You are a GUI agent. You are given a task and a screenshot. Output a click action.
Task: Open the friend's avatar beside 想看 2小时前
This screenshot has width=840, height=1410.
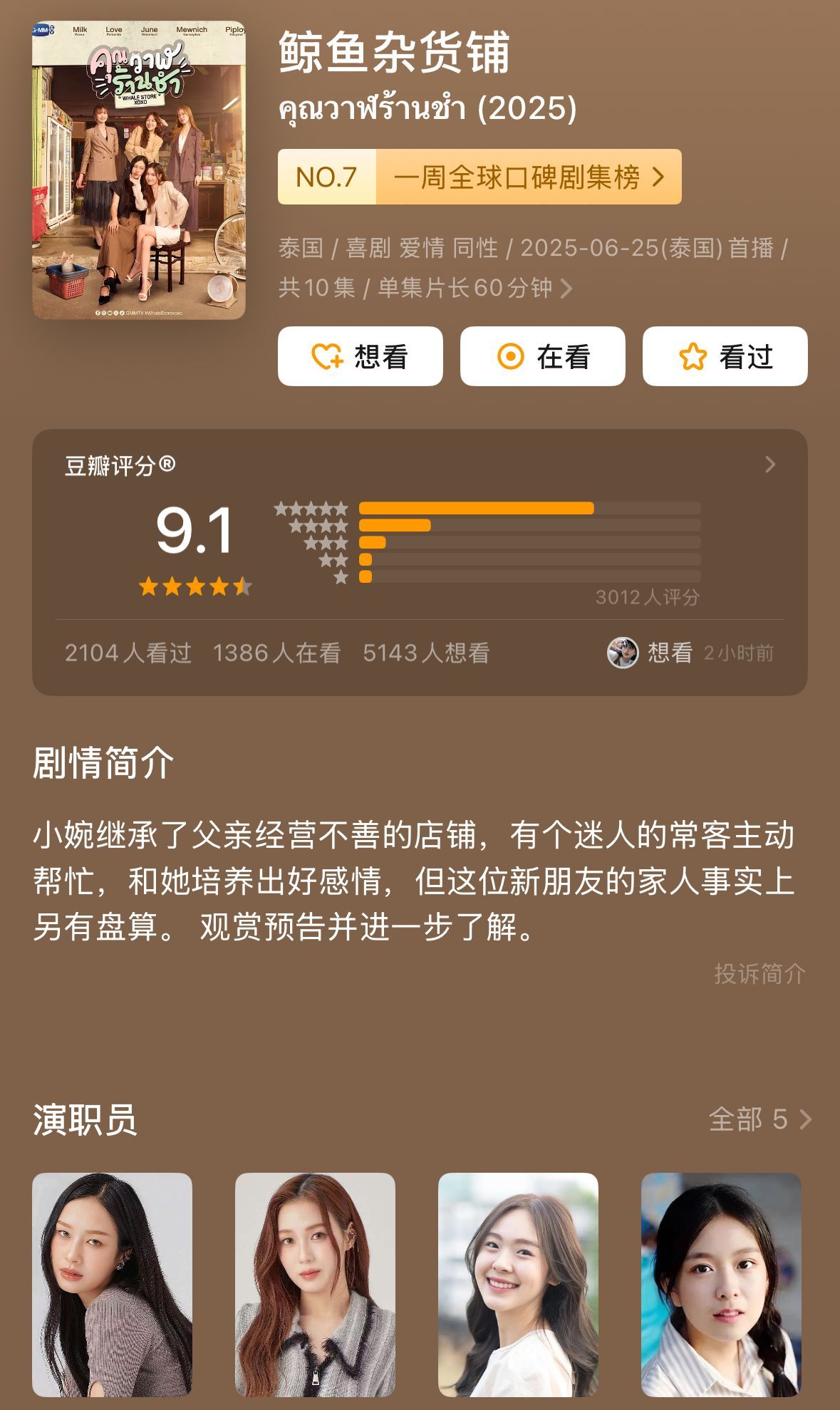(623, 653)
